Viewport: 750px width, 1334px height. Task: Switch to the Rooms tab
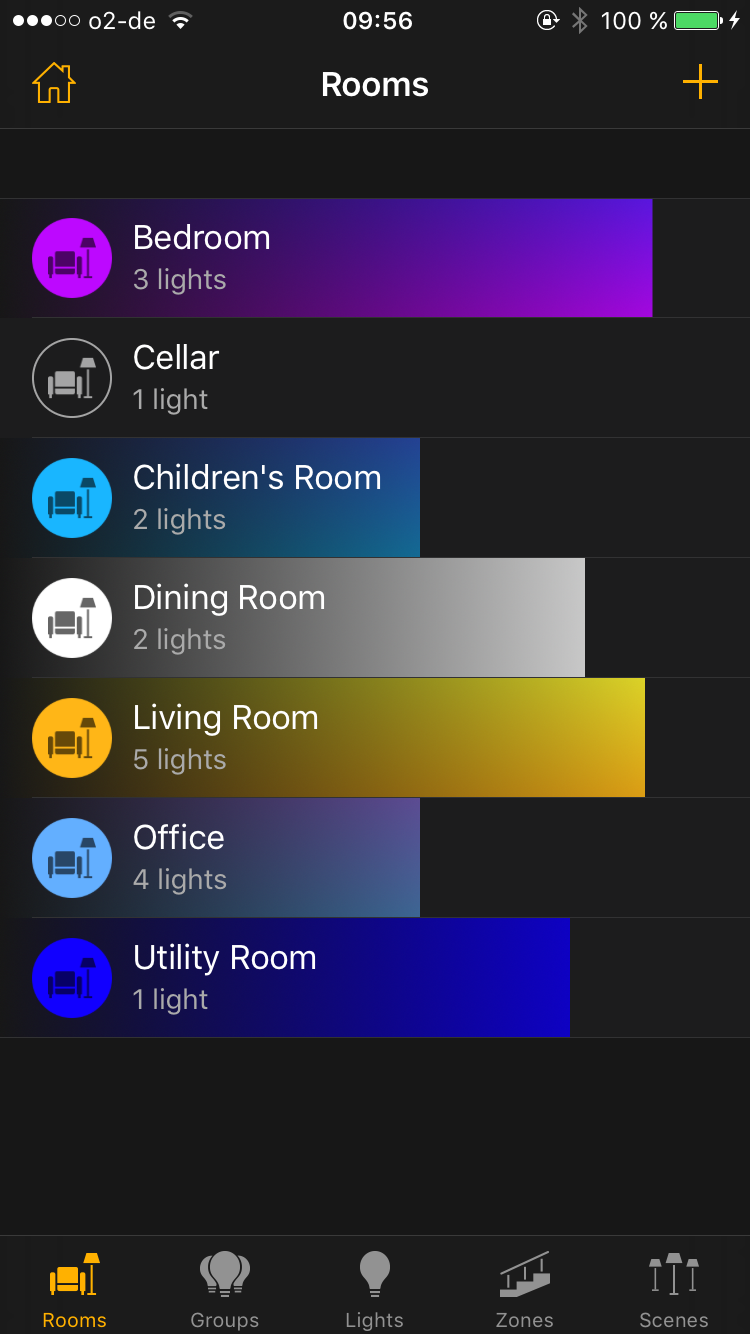(75, 1290)
